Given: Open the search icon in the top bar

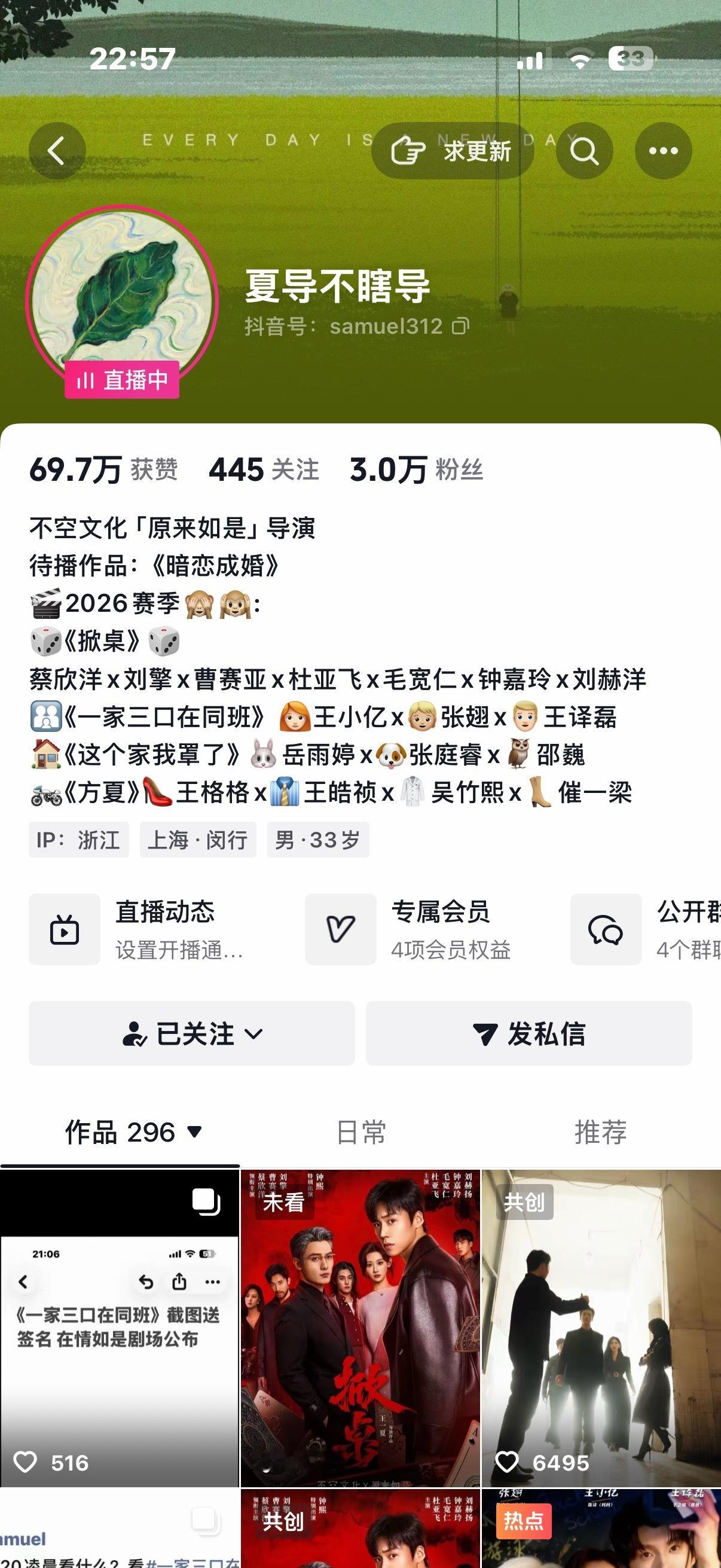Looking at the screenshot, I should tap(584, 150).
